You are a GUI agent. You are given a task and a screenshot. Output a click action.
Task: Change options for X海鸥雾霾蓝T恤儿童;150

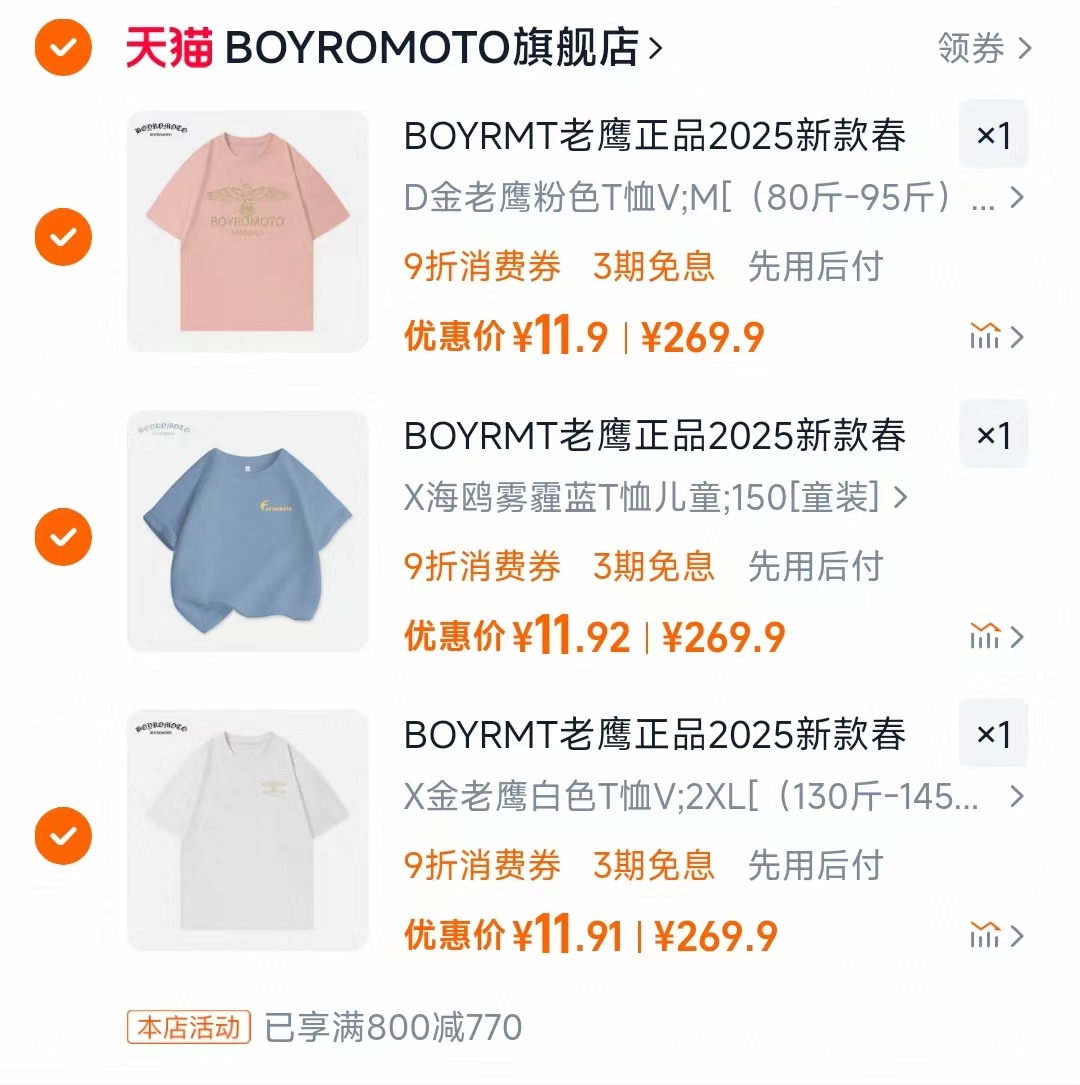click(655, 497)
